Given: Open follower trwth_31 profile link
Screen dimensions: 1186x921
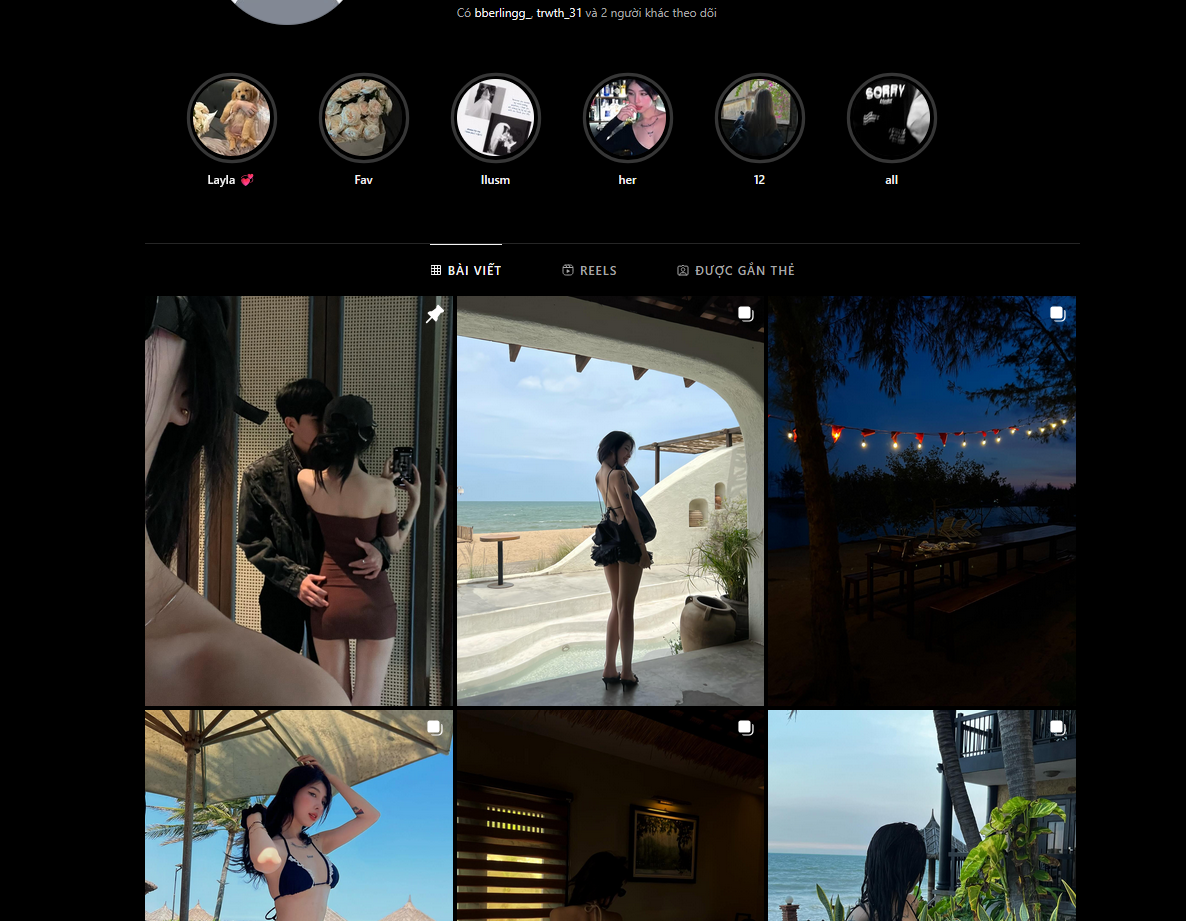Looking at the screenshot, I should [559, 13].
